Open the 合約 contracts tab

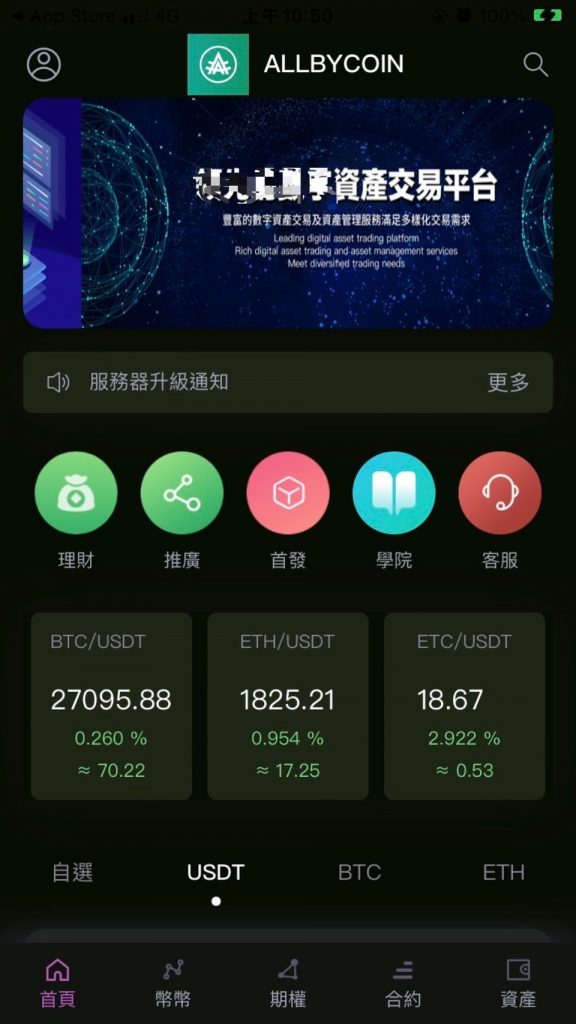[x=403, y=983]
